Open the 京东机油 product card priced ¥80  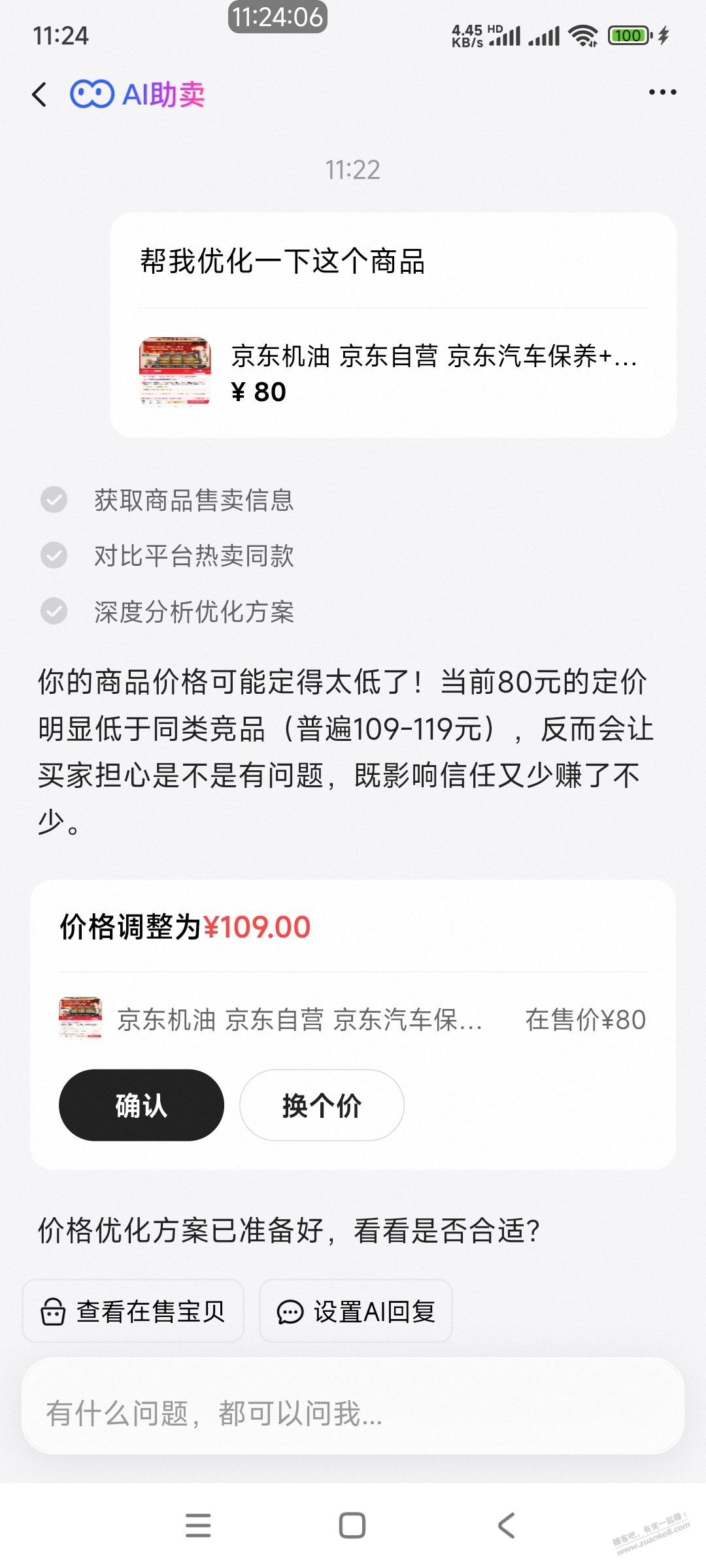392,372
